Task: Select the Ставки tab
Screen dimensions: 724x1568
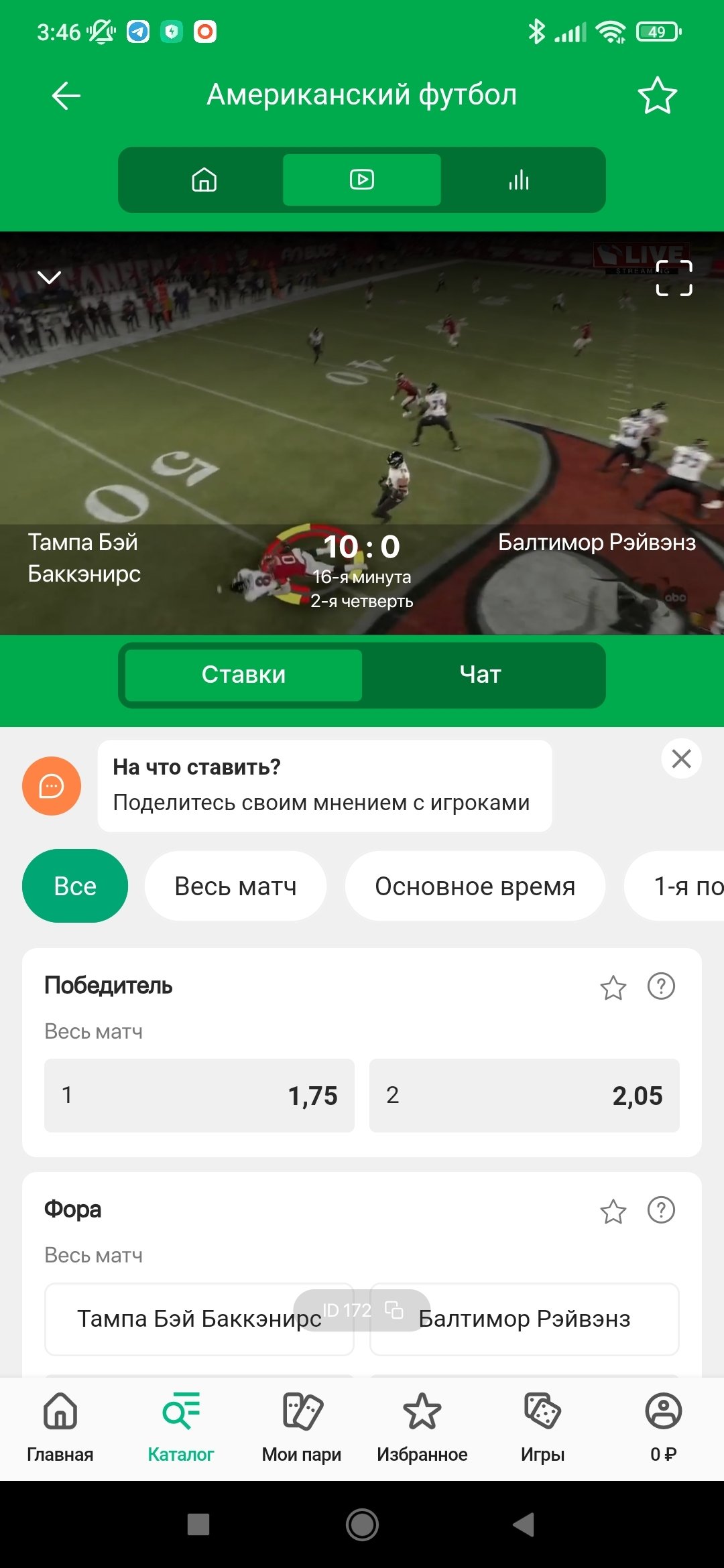Action: pyautogui.click(x=243, y=675)
